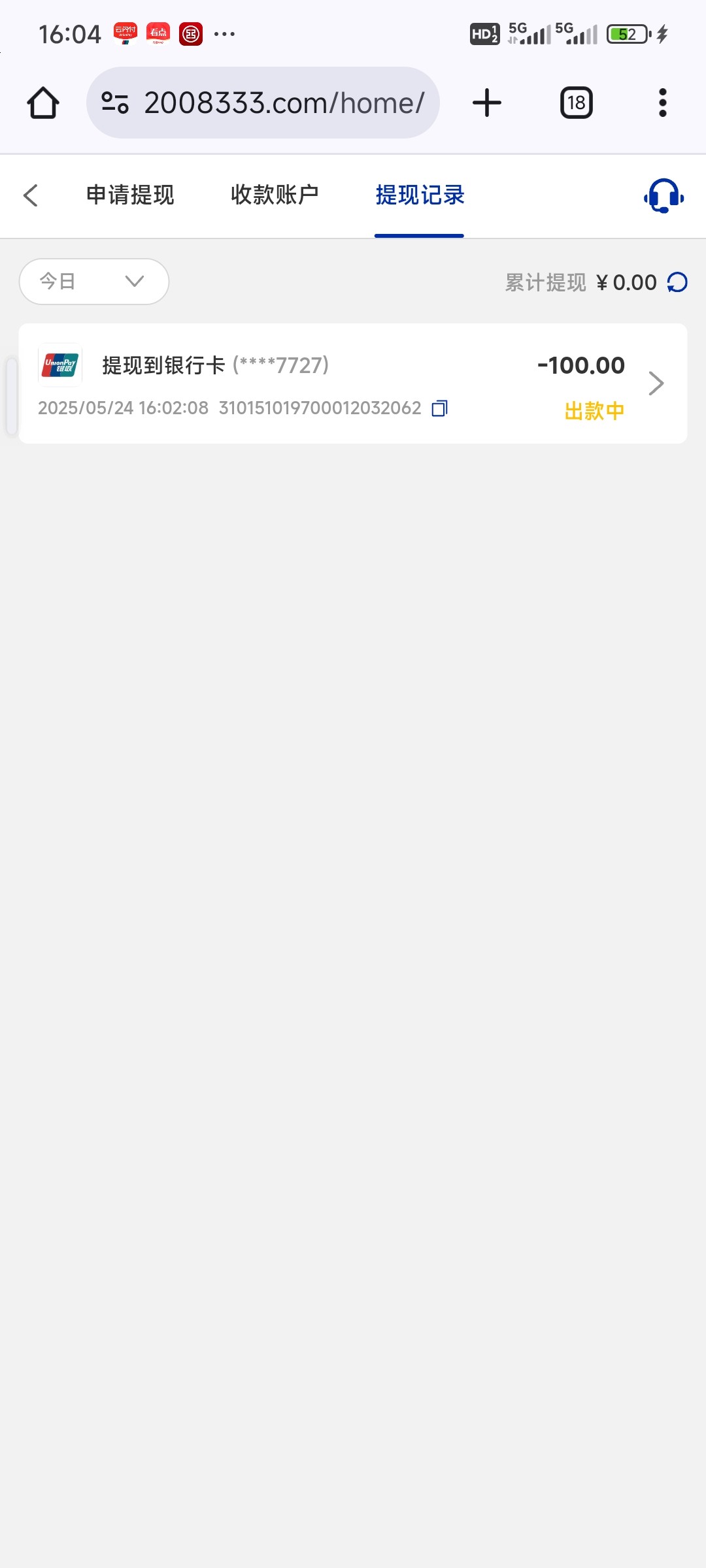Contact customer service via headset icon
Screen dimensions: 706x1568
coord(664,195)
